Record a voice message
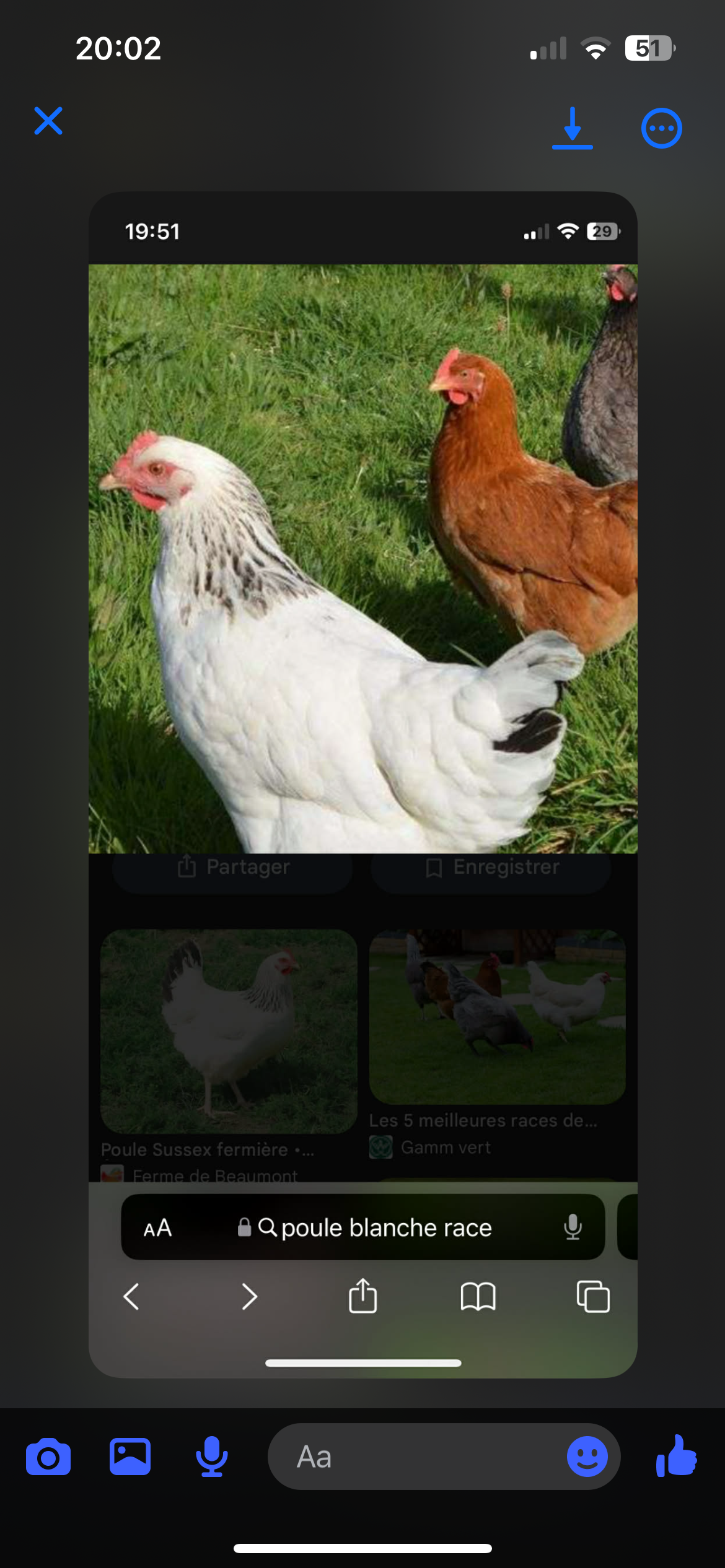The image size is (725, 1568). point(211,1457)
